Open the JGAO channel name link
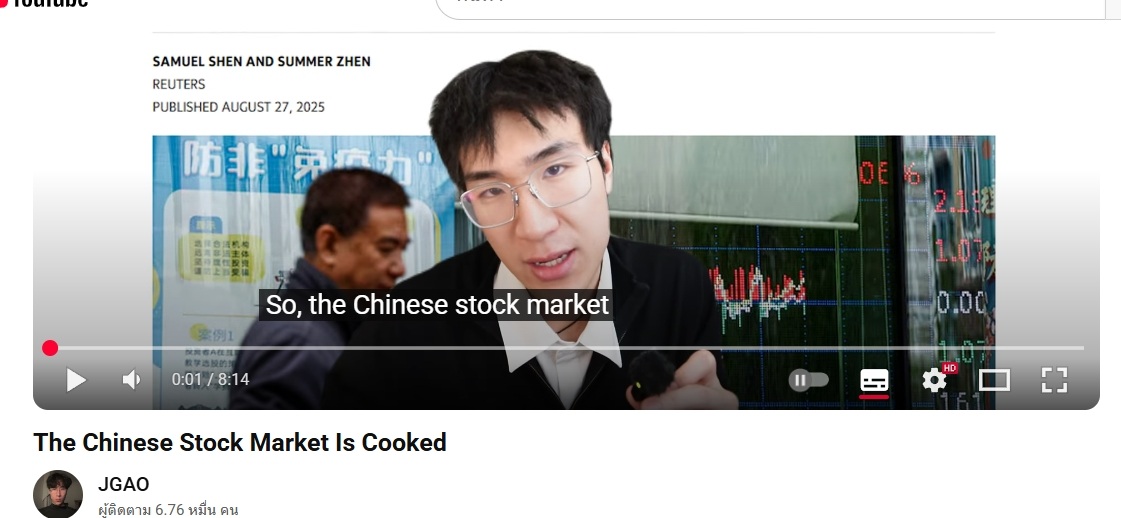This screenshot has width=1121, height=518. pyautogui.click(x=124, y=485)
